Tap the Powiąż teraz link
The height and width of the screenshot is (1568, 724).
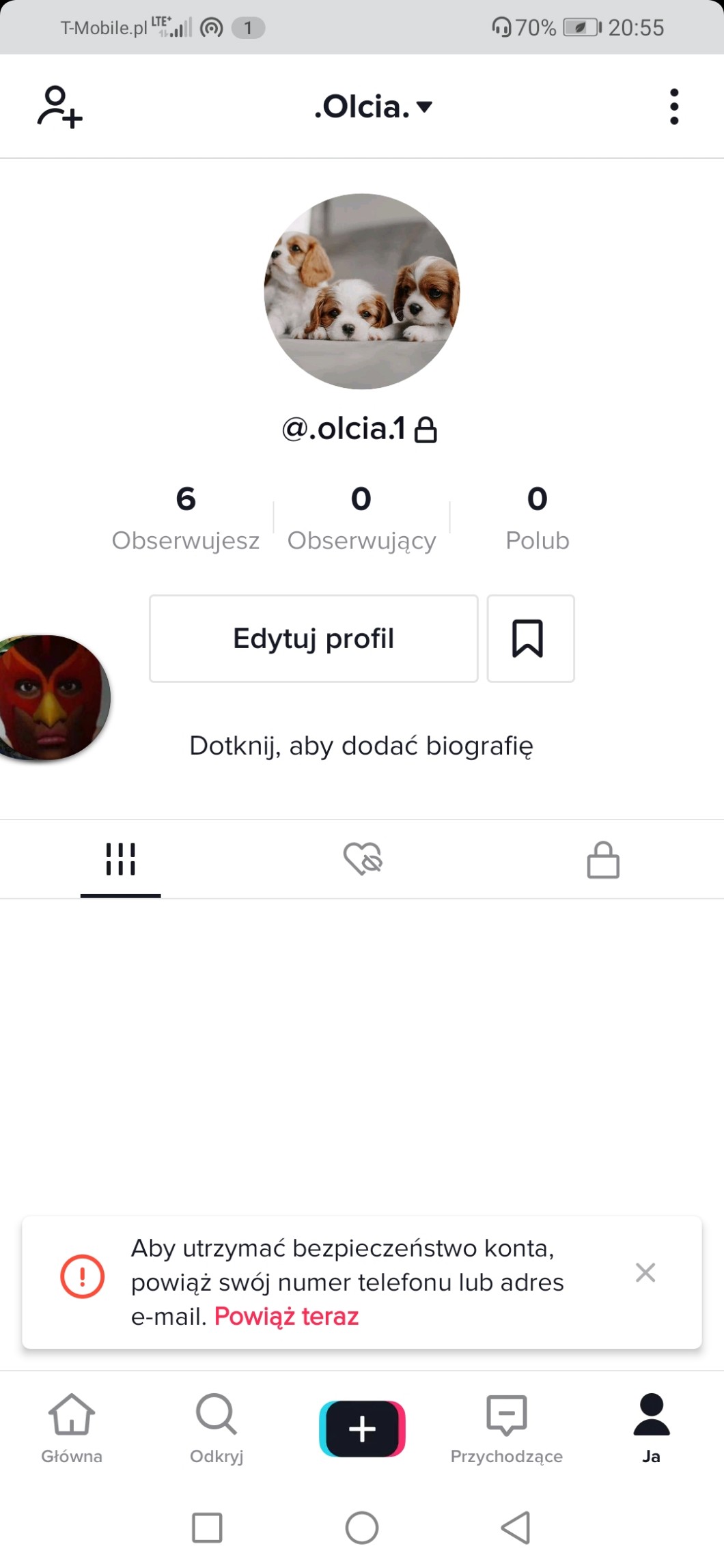286,1316
